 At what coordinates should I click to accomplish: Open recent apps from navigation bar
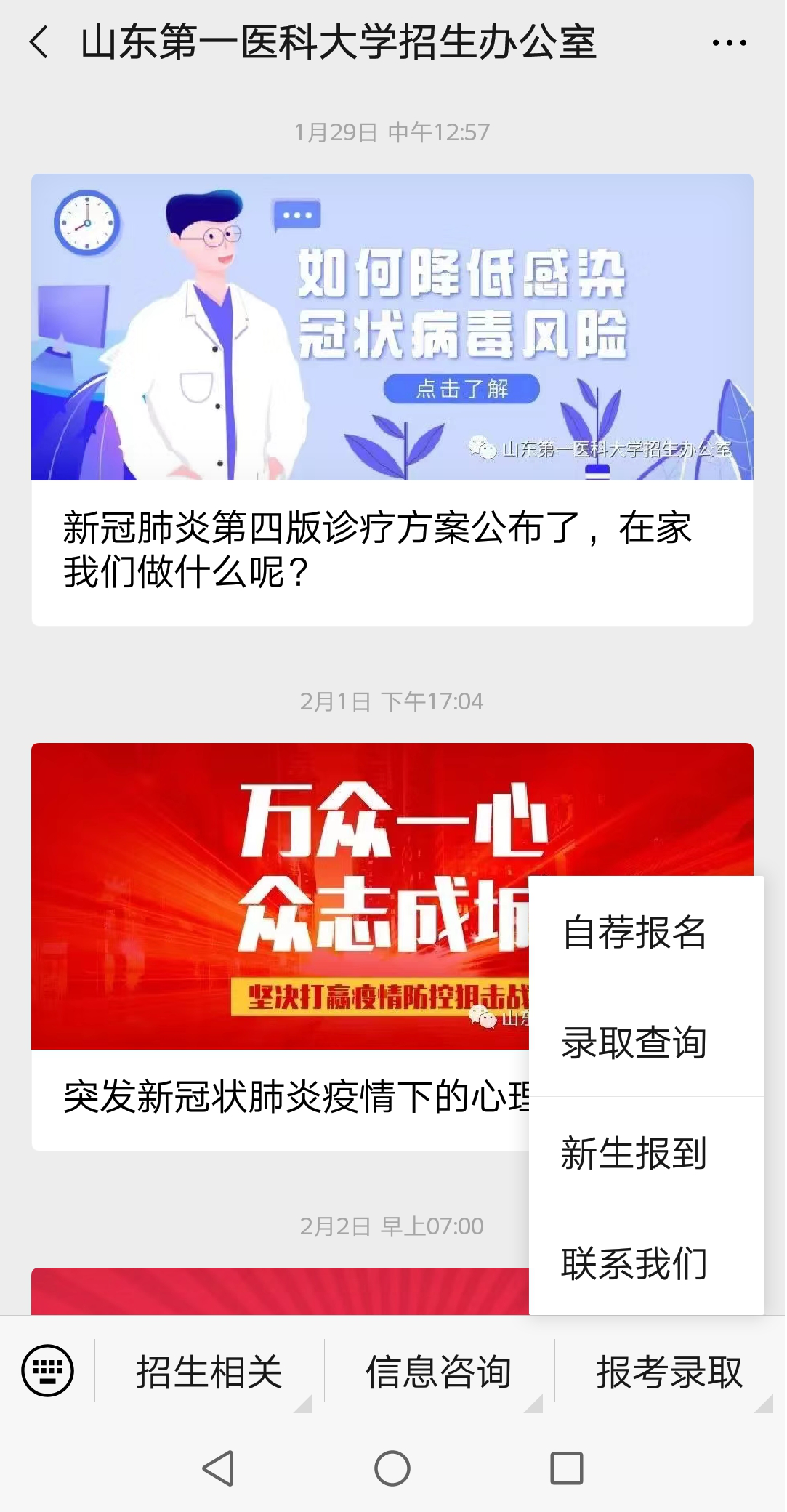pyautogui.click(x=567, y=1468)
